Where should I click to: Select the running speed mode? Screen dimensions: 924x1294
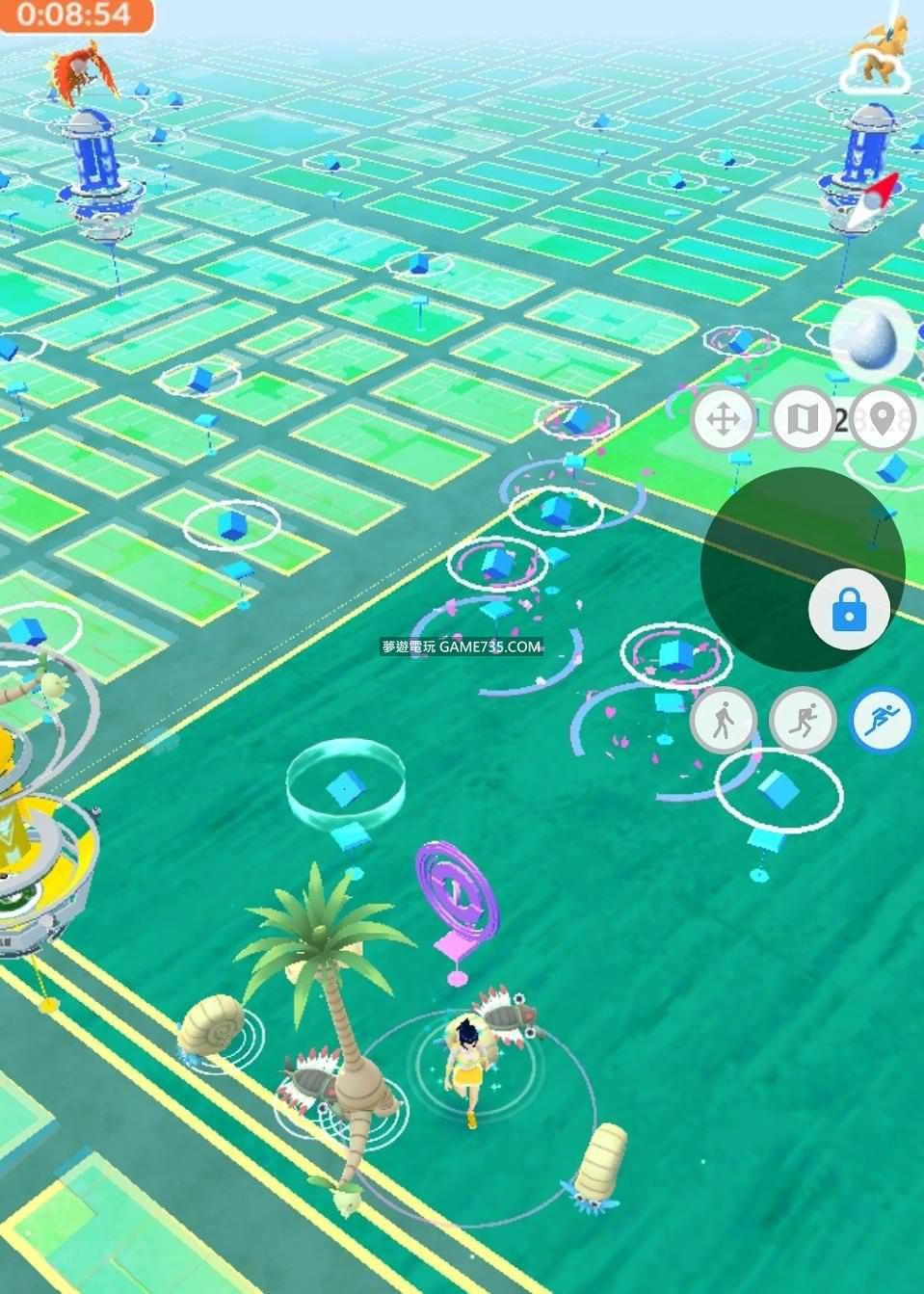coord(802,720)
